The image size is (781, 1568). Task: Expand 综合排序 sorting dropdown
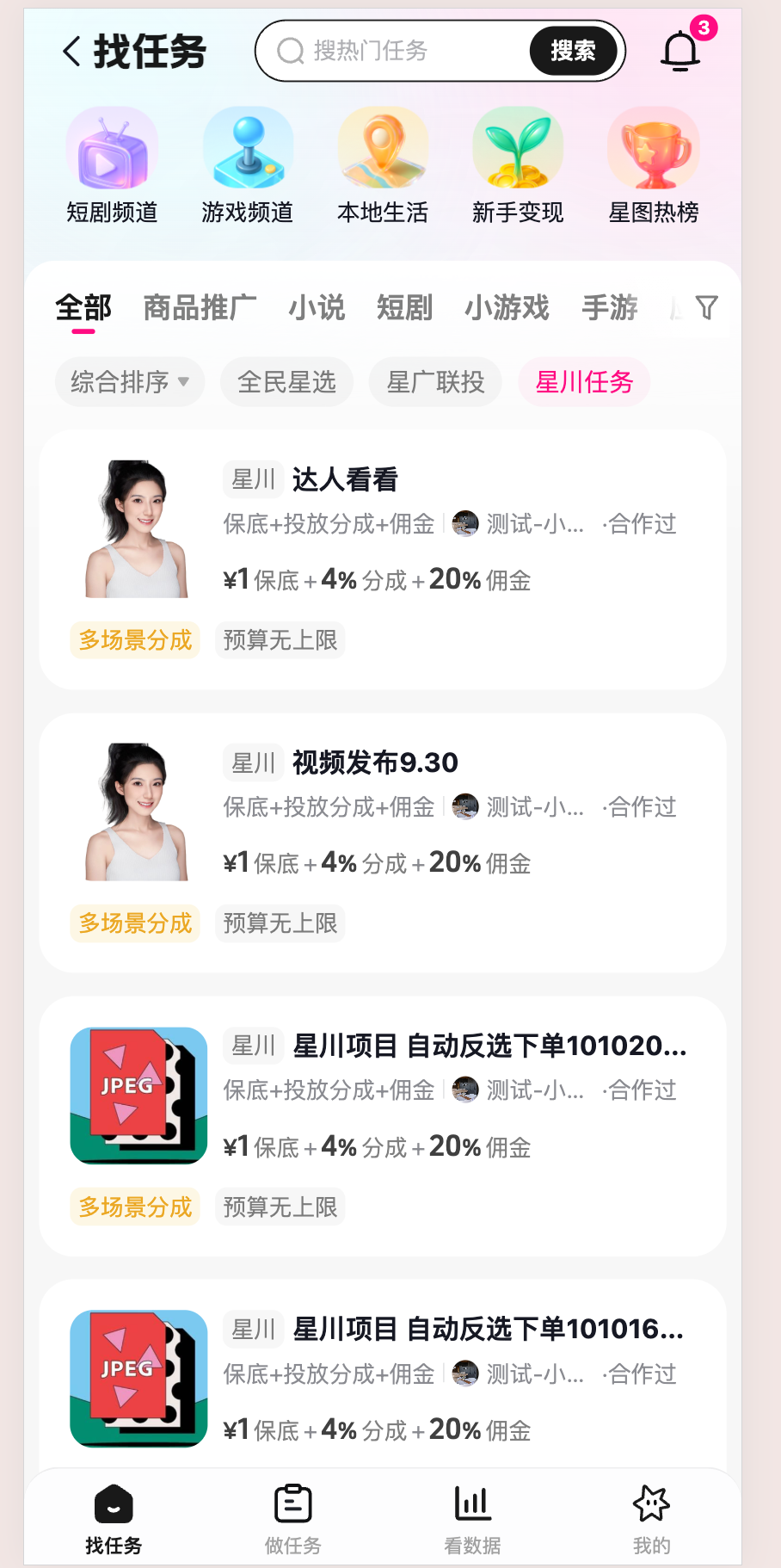(130, 382)
